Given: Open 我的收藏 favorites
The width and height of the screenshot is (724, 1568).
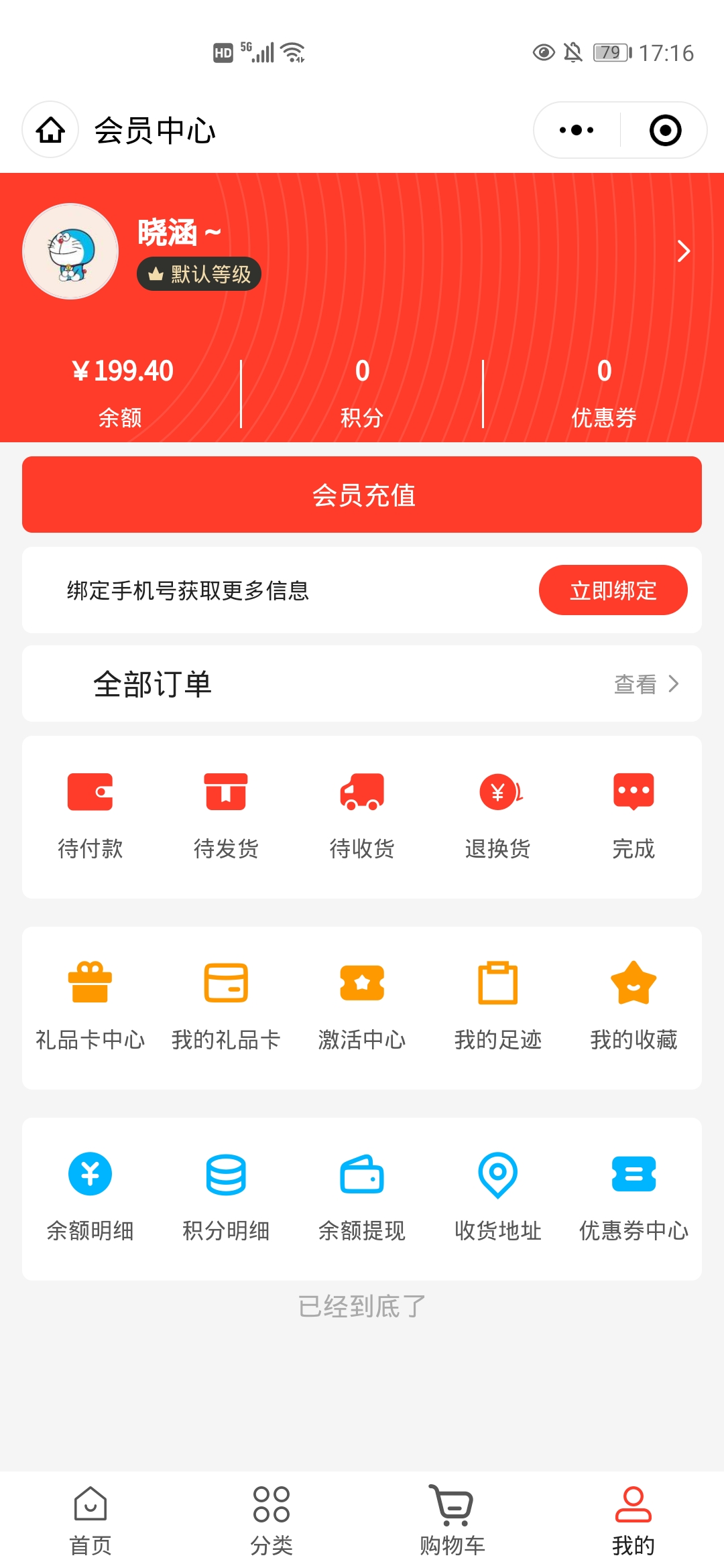Looking at the screenshot, I should pos(633,1006).
